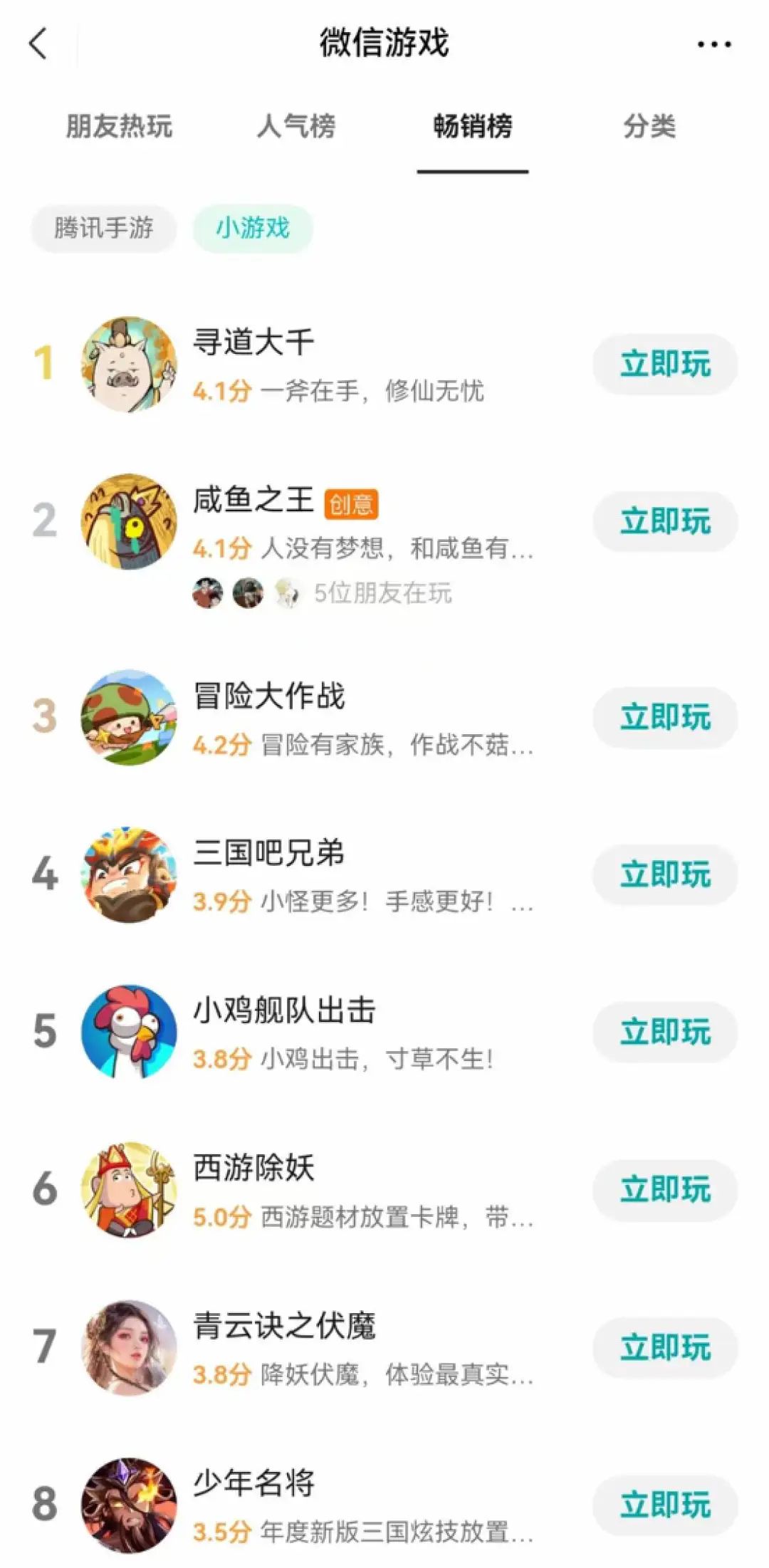
Task: Switch to the 朋友热玩 tab
Action: [119, 127]
